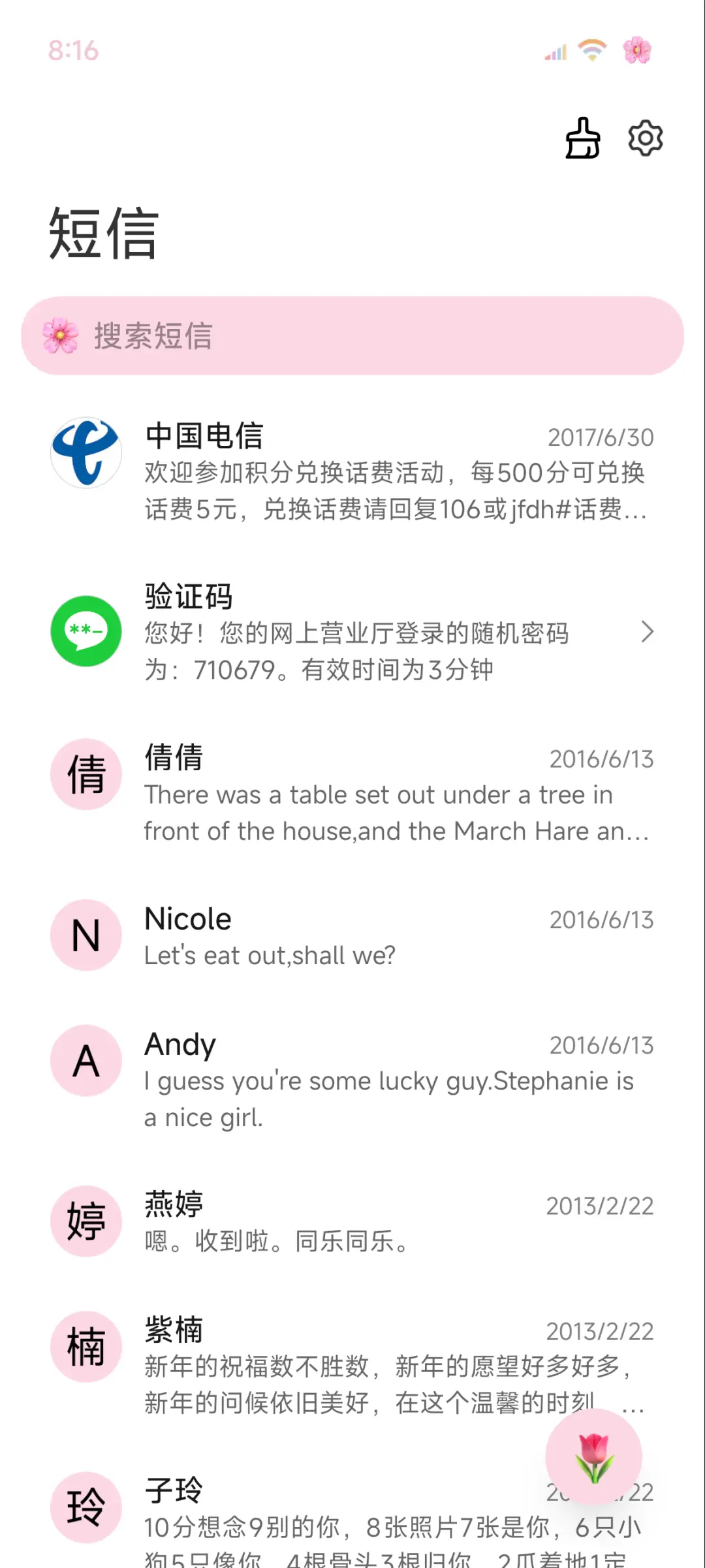Open the thread from 紫楠
The width and height of the screenshot is (705, 1568).
coord(352,1364)
